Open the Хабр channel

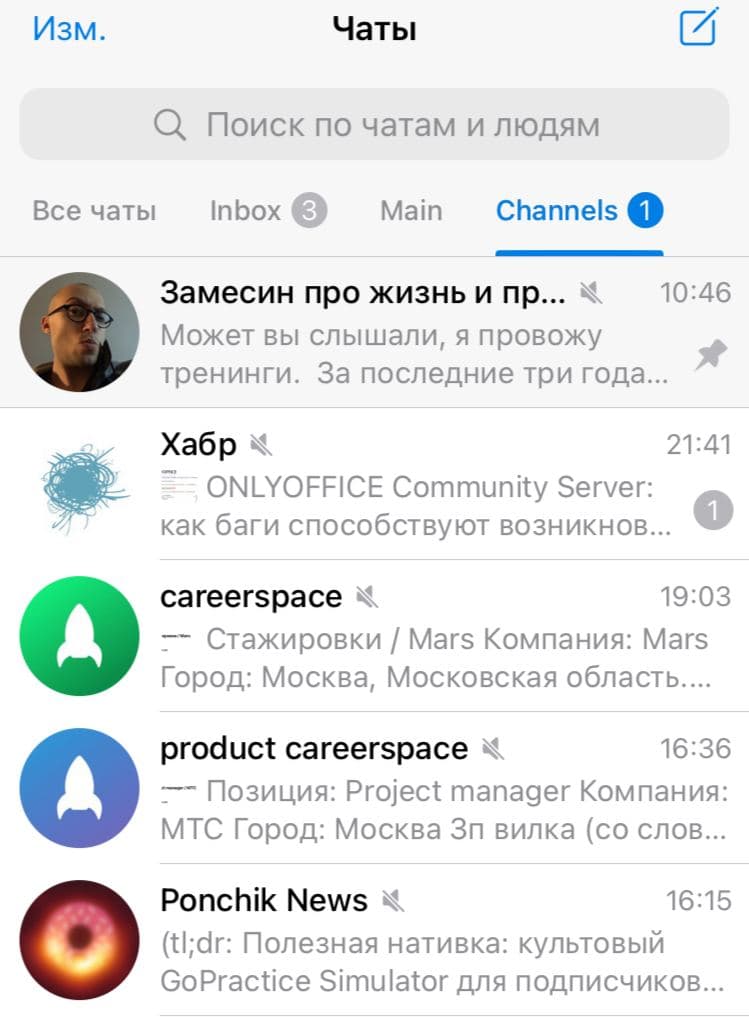400,484
